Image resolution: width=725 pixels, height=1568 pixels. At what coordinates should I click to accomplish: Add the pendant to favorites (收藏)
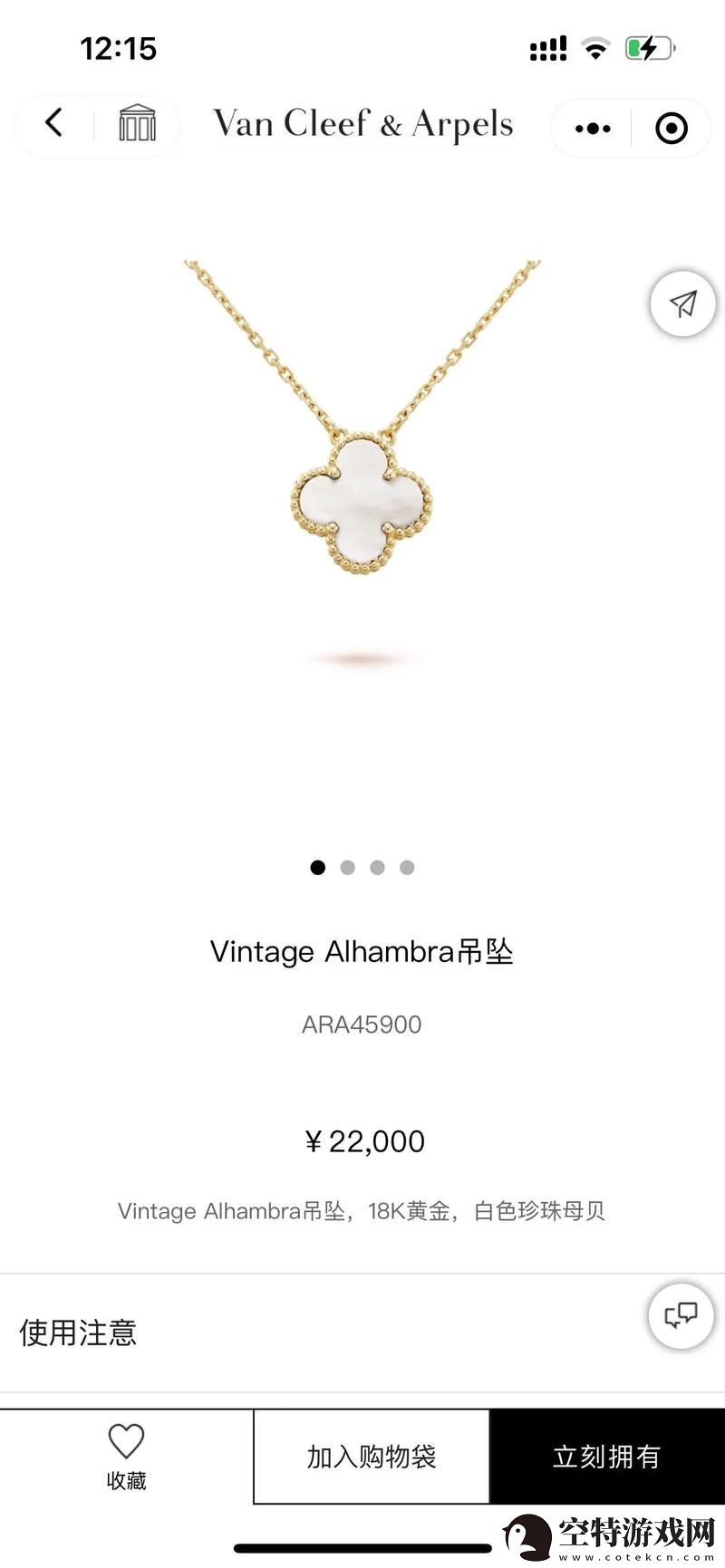[126, 1456]
